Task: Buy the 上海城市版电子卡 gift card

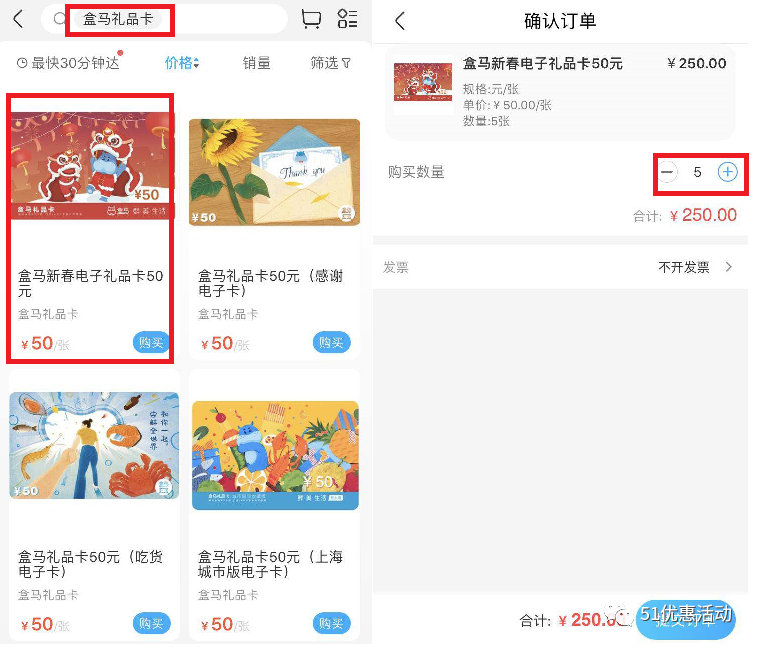Action: click(x=331, y=623)
